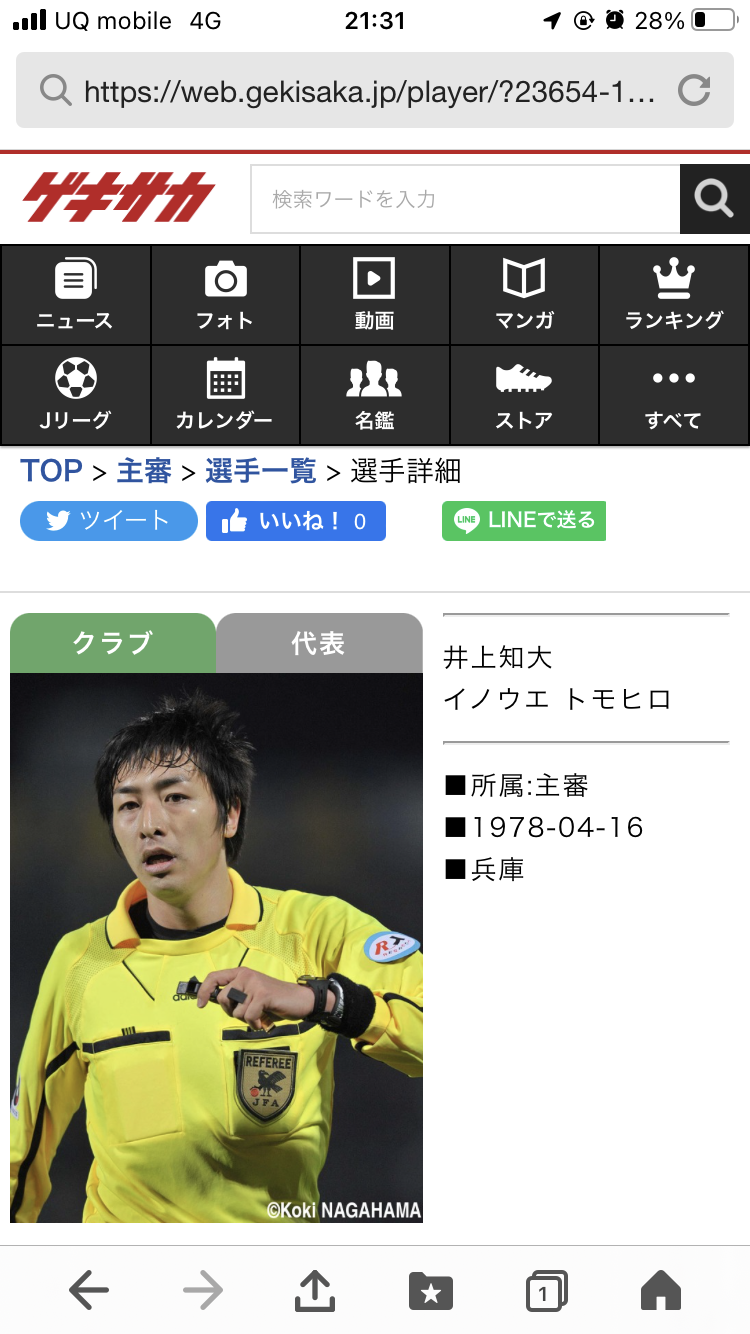
Task: Open the Jリーグ section
Action: pos(75,395)
